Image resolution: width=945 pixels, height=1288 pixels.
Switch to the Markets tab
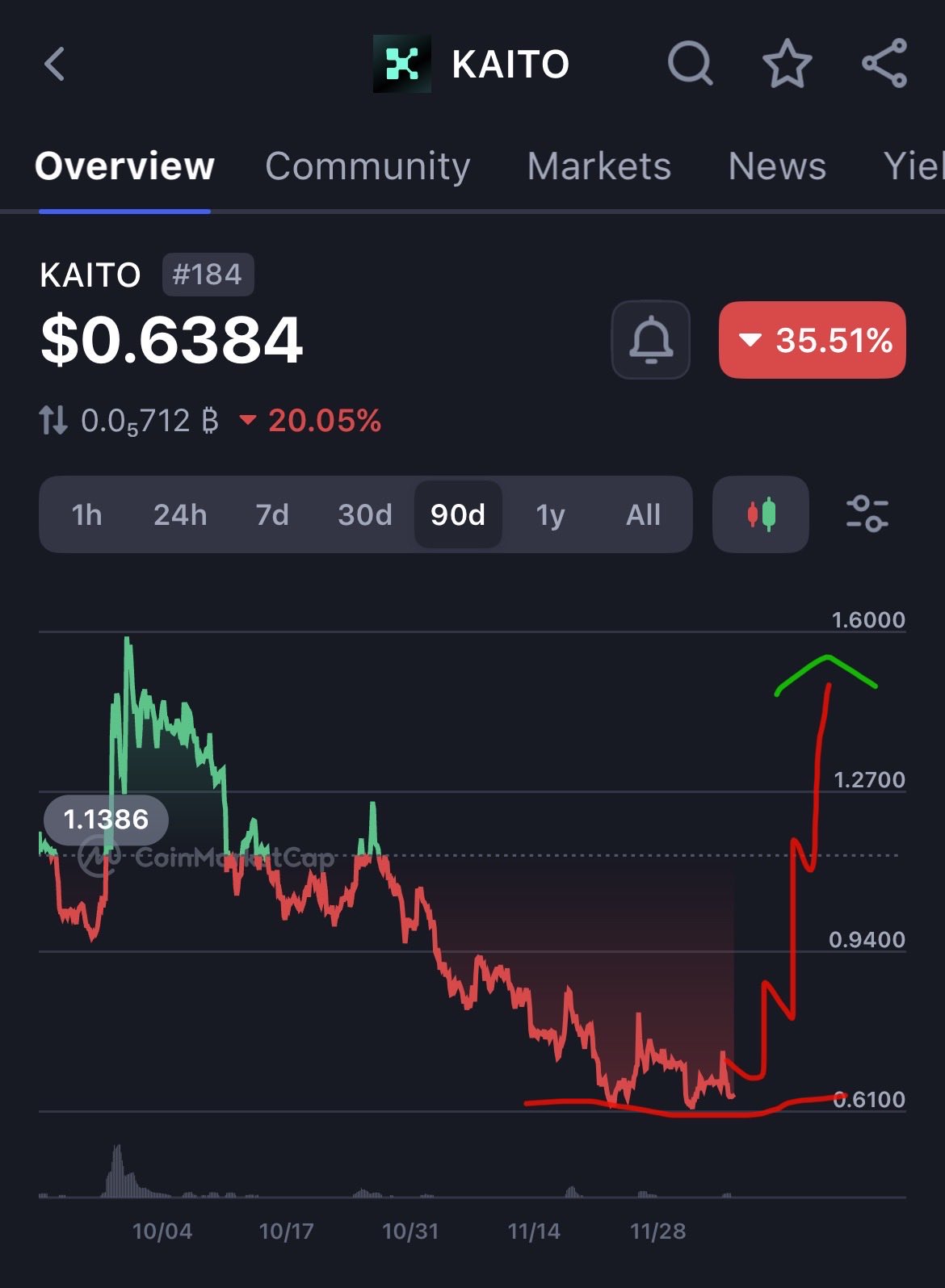click(598, 166)
